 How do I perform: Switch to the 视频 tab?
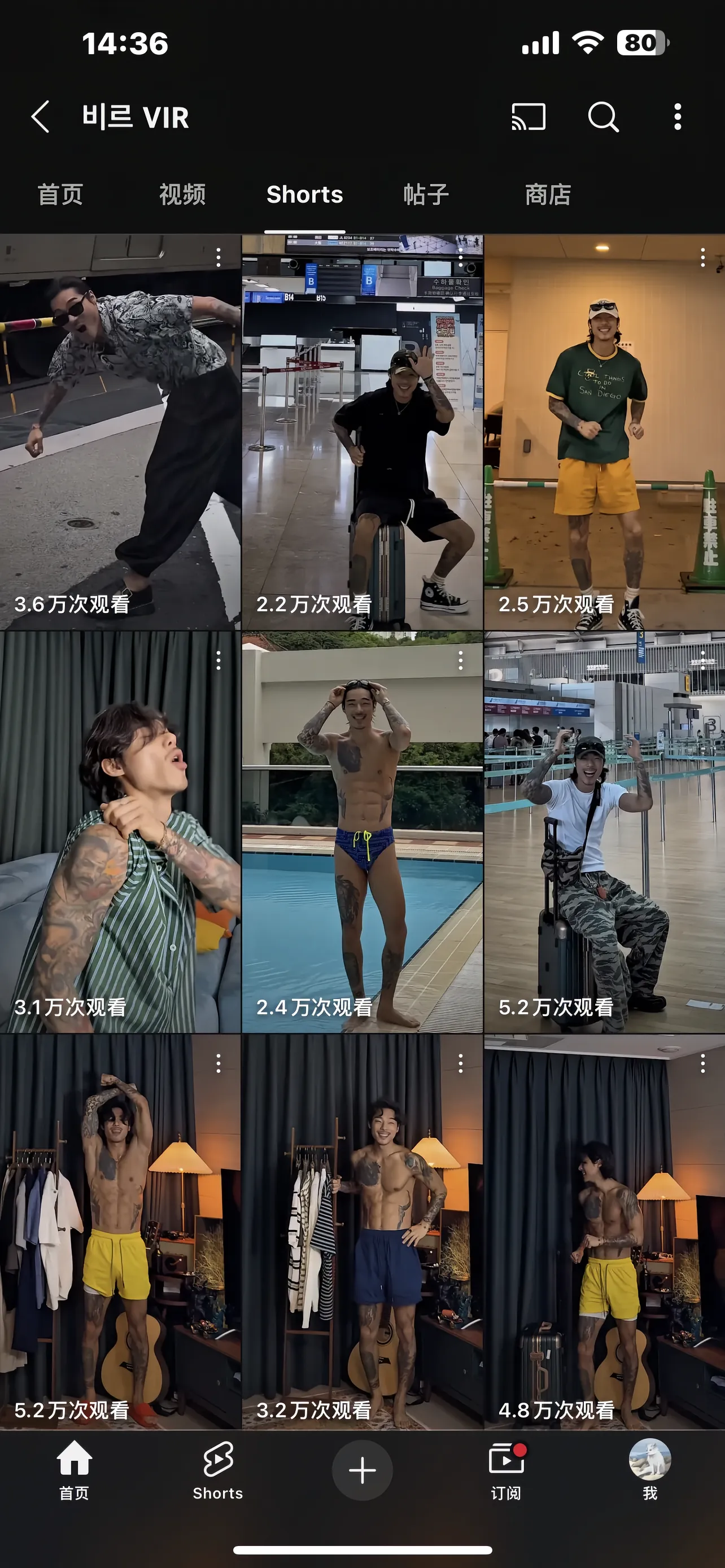(182, 195)
